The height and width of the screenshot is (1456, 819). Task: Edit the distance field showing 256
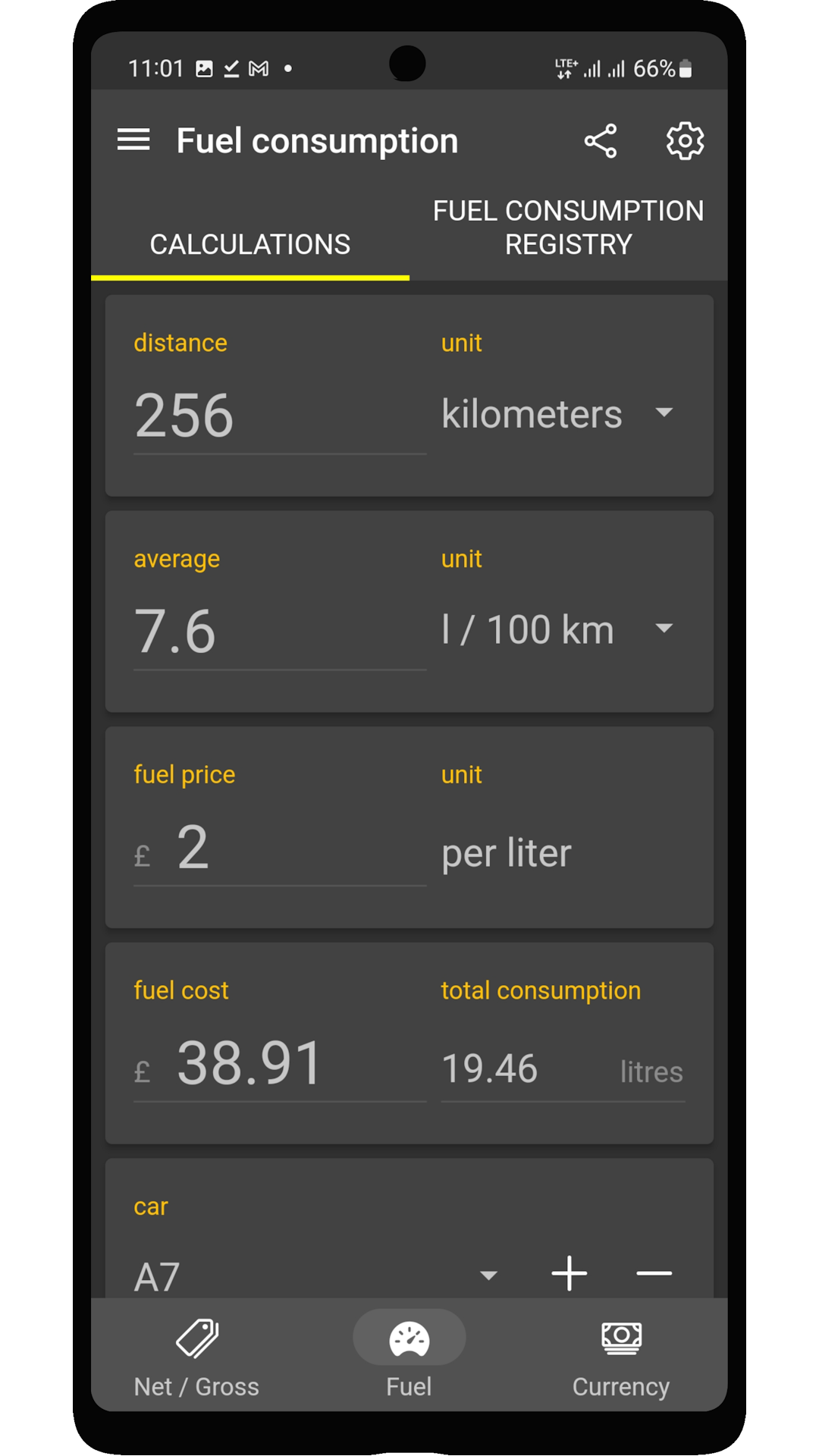click(279, 416)
